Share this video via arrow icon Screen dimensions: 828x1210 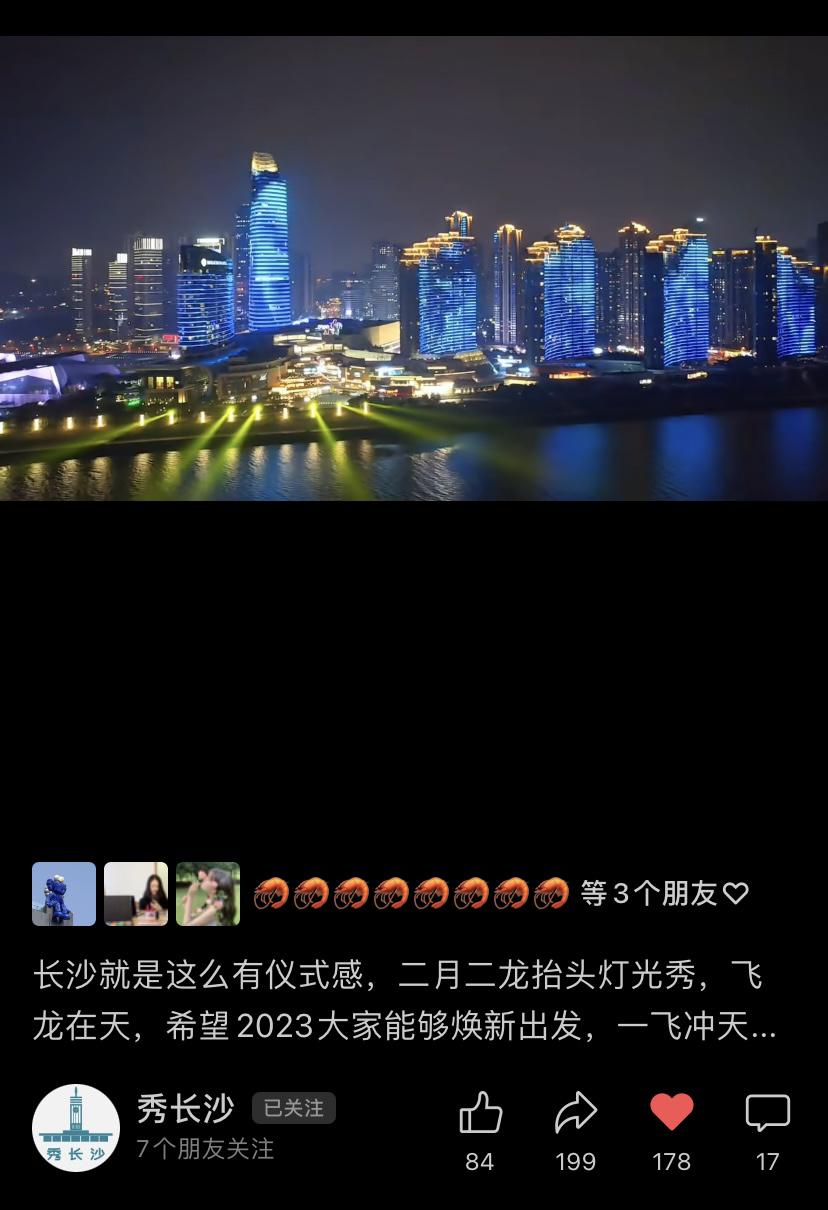click(x=576, y=1113)
